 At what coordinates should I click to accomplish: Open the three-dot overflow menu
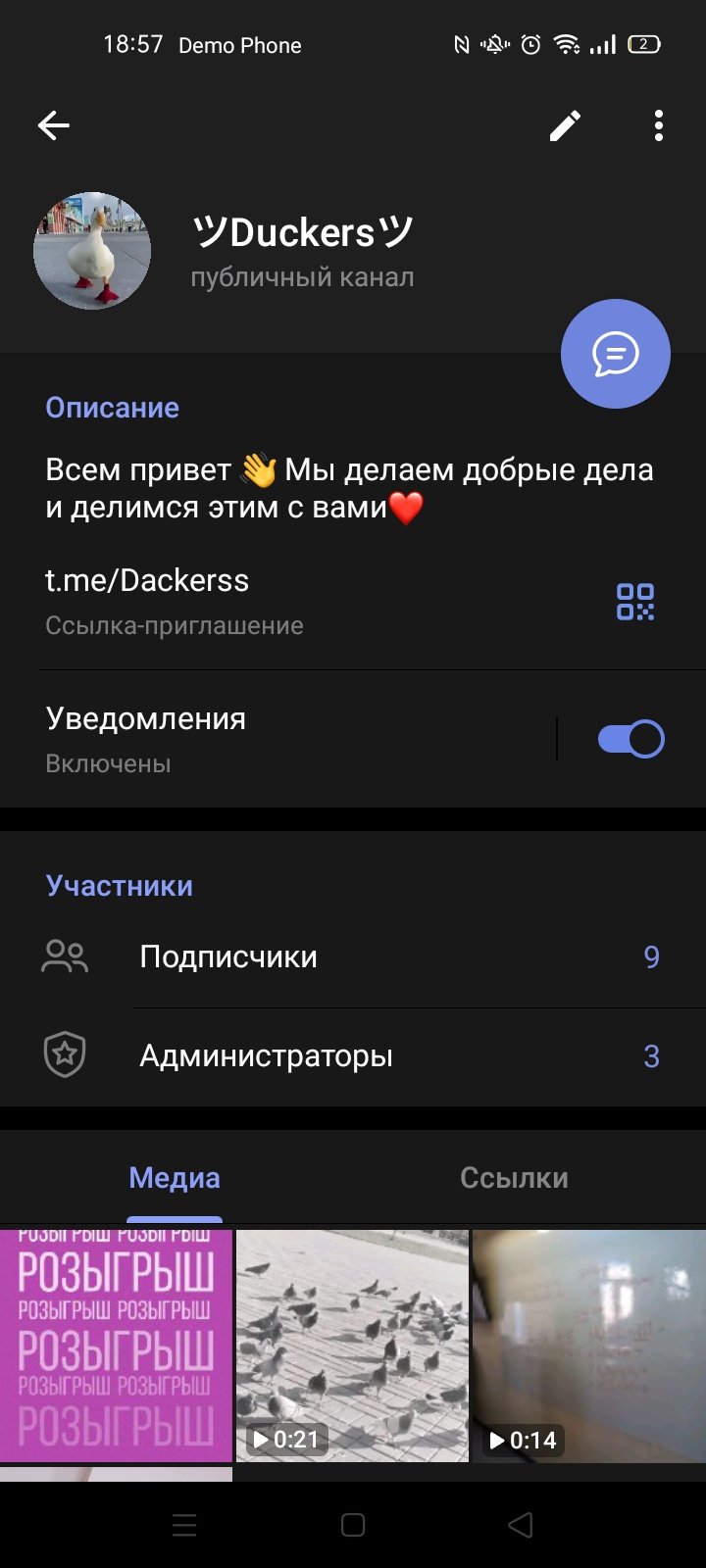tap(658, 125)
